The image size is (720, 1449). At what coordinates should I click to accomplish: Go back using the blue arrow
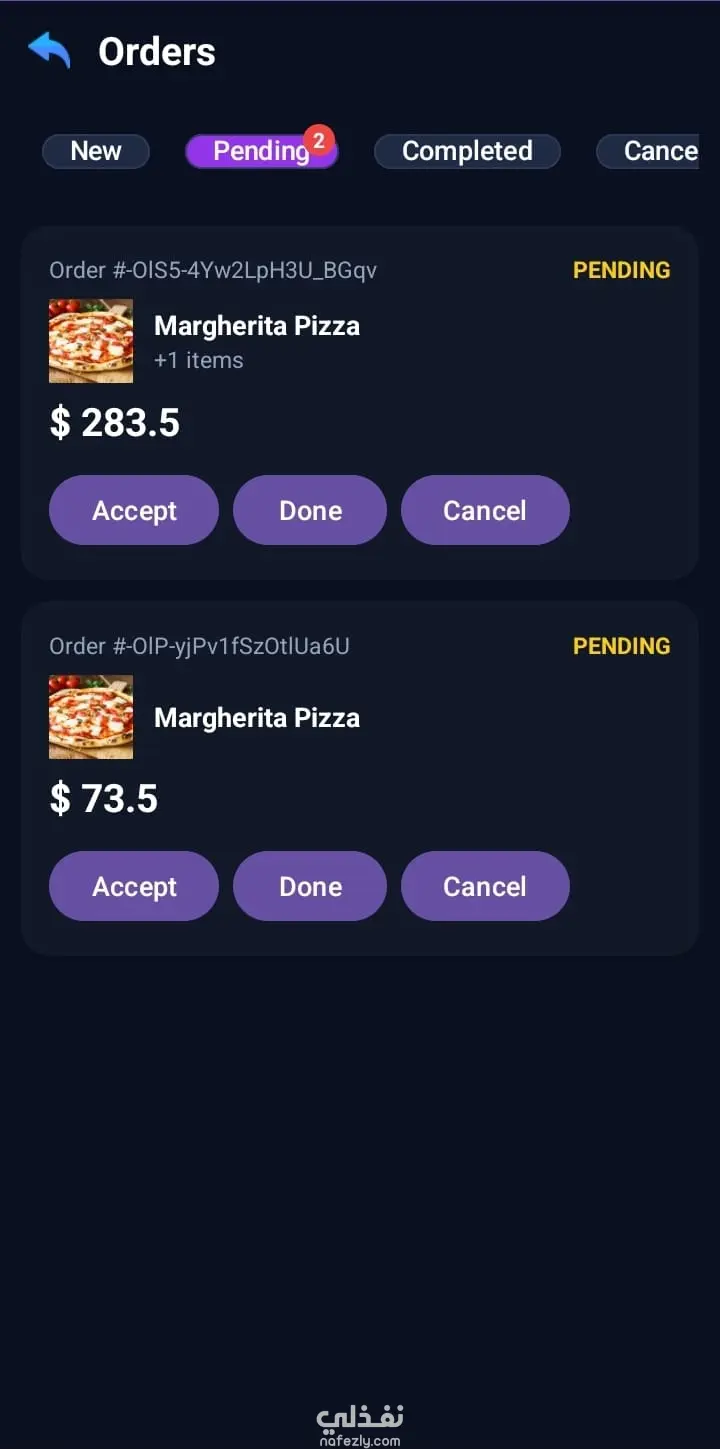[49, 49]
